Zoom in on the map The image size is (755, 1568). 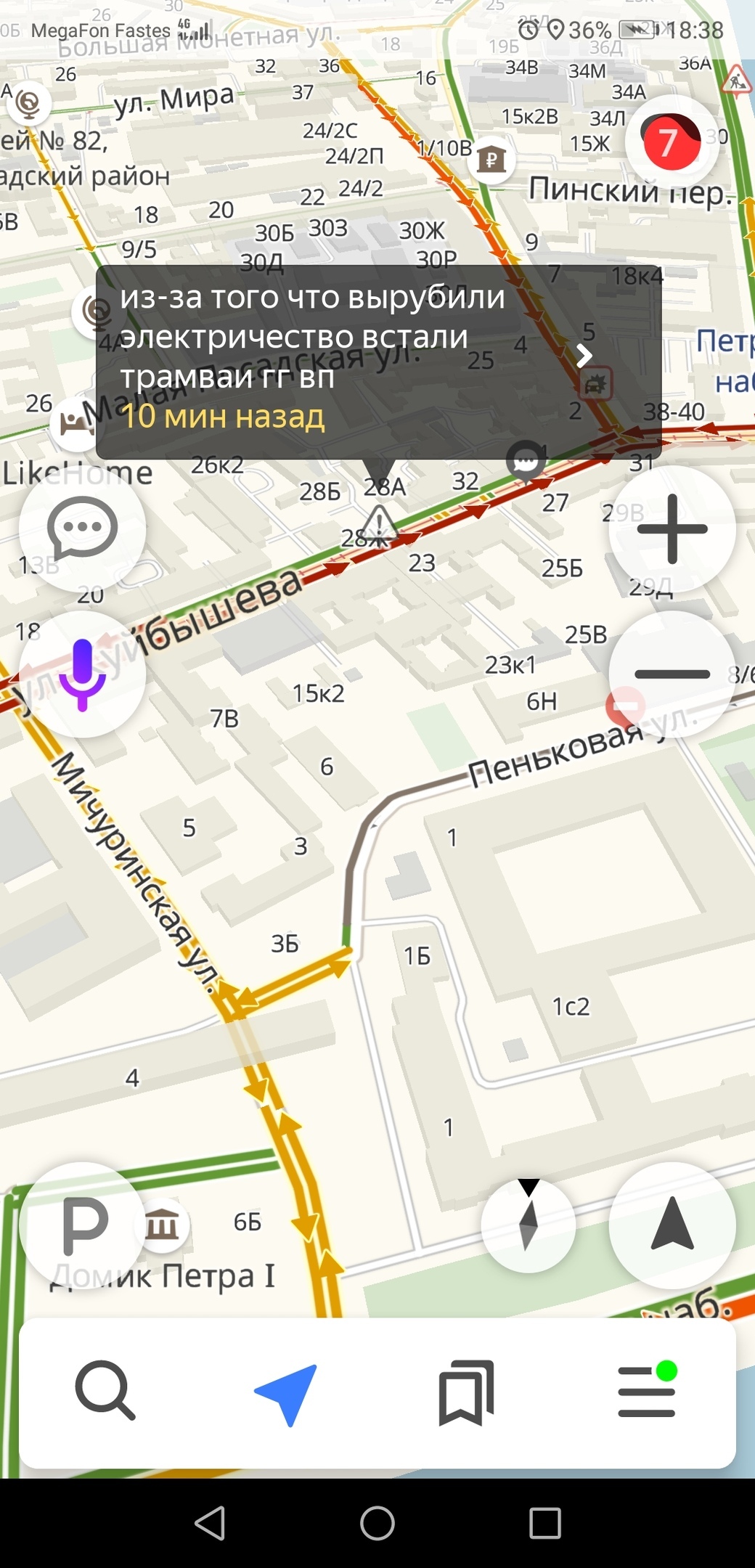(x=672, y=528)
